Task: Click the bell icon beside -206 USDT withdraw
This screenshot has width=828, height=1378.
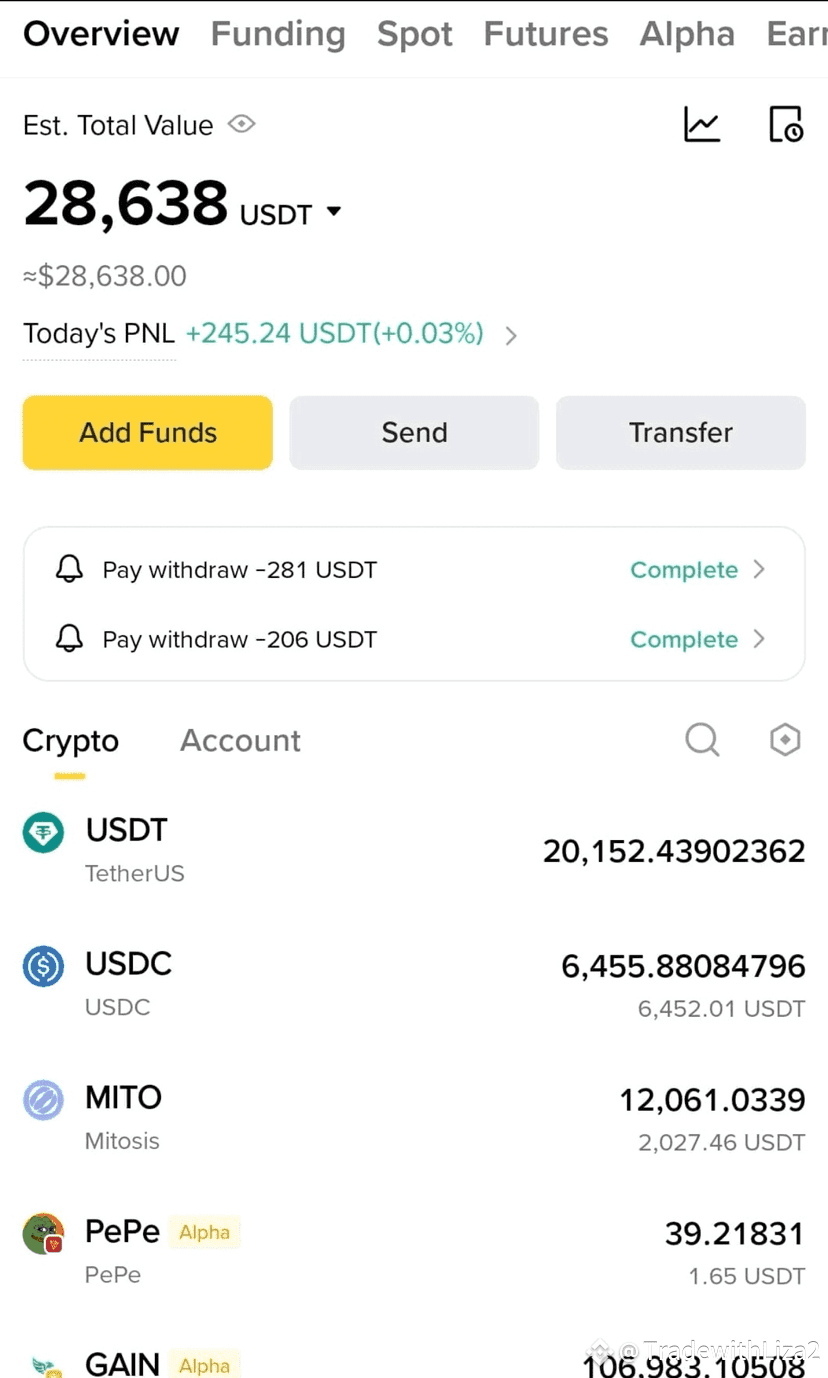Action: click(69, 639)
